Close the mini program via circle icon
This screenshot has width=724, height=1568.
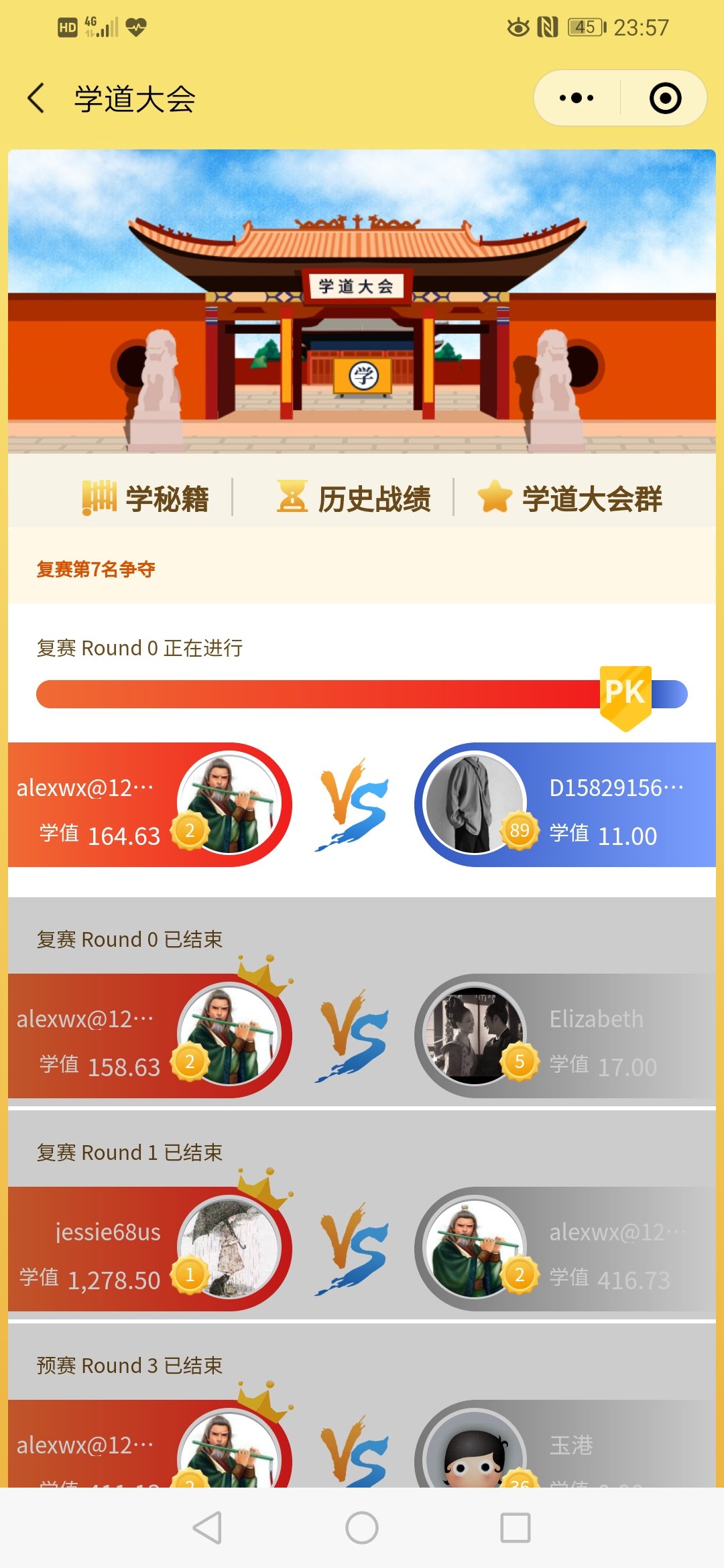(x=665, y=99)
